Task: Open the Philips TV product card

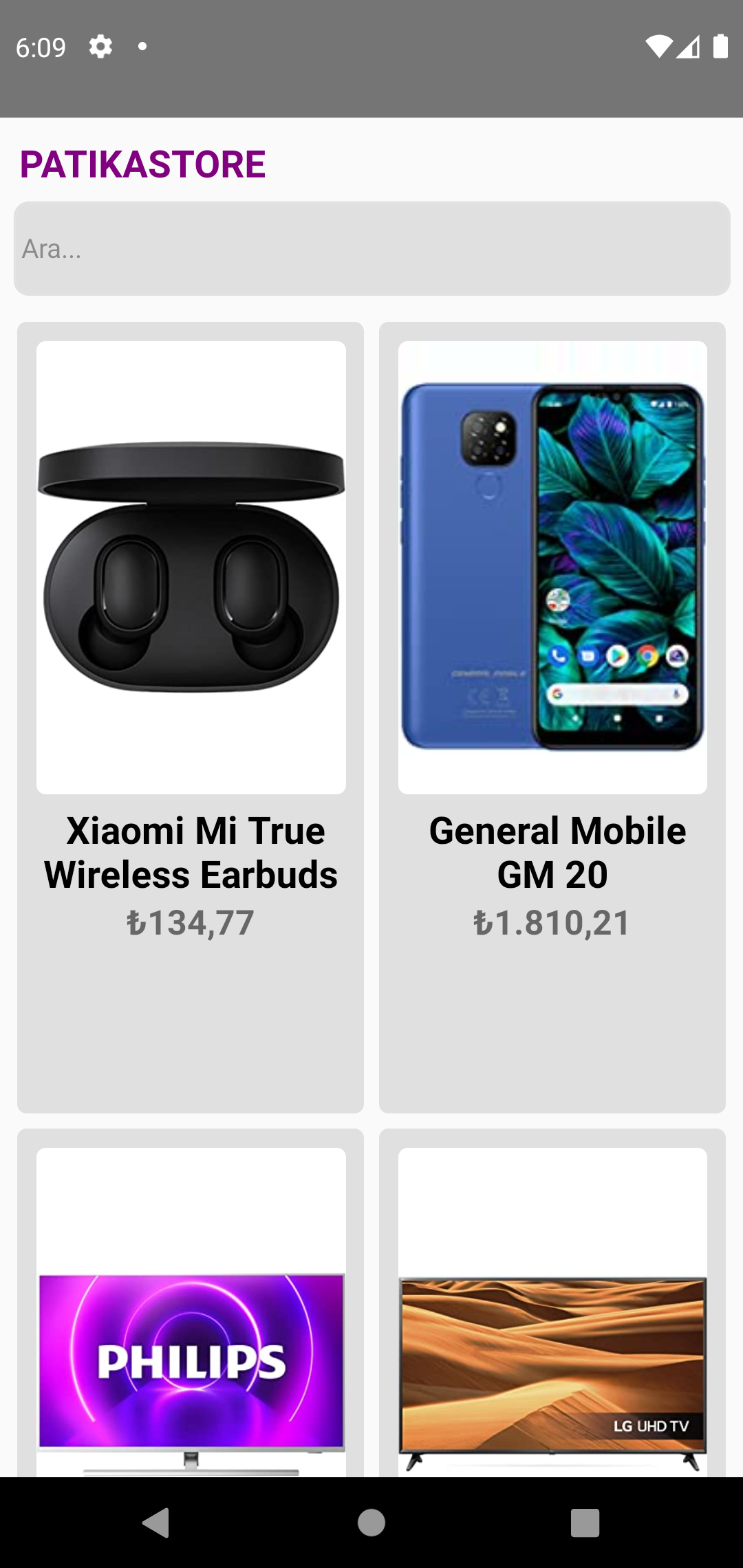Action: pos(191,1303)
